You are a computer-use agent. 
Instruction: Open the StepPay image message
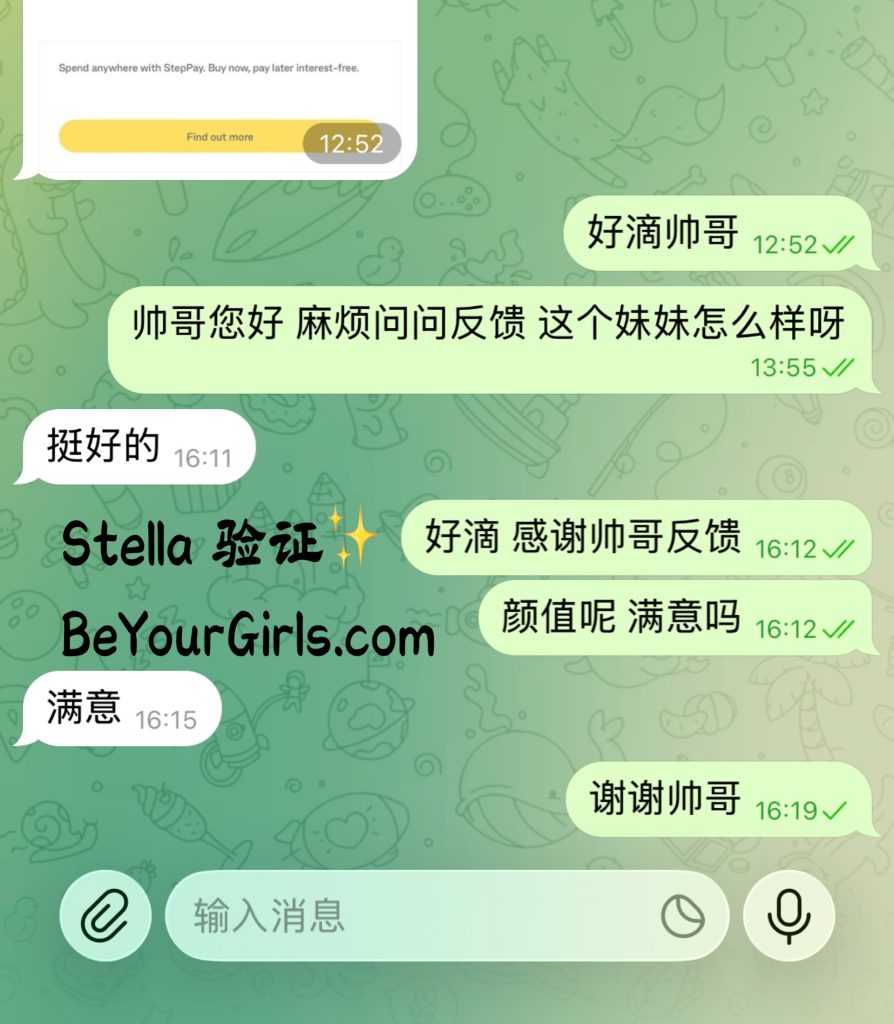click(220, 89)
